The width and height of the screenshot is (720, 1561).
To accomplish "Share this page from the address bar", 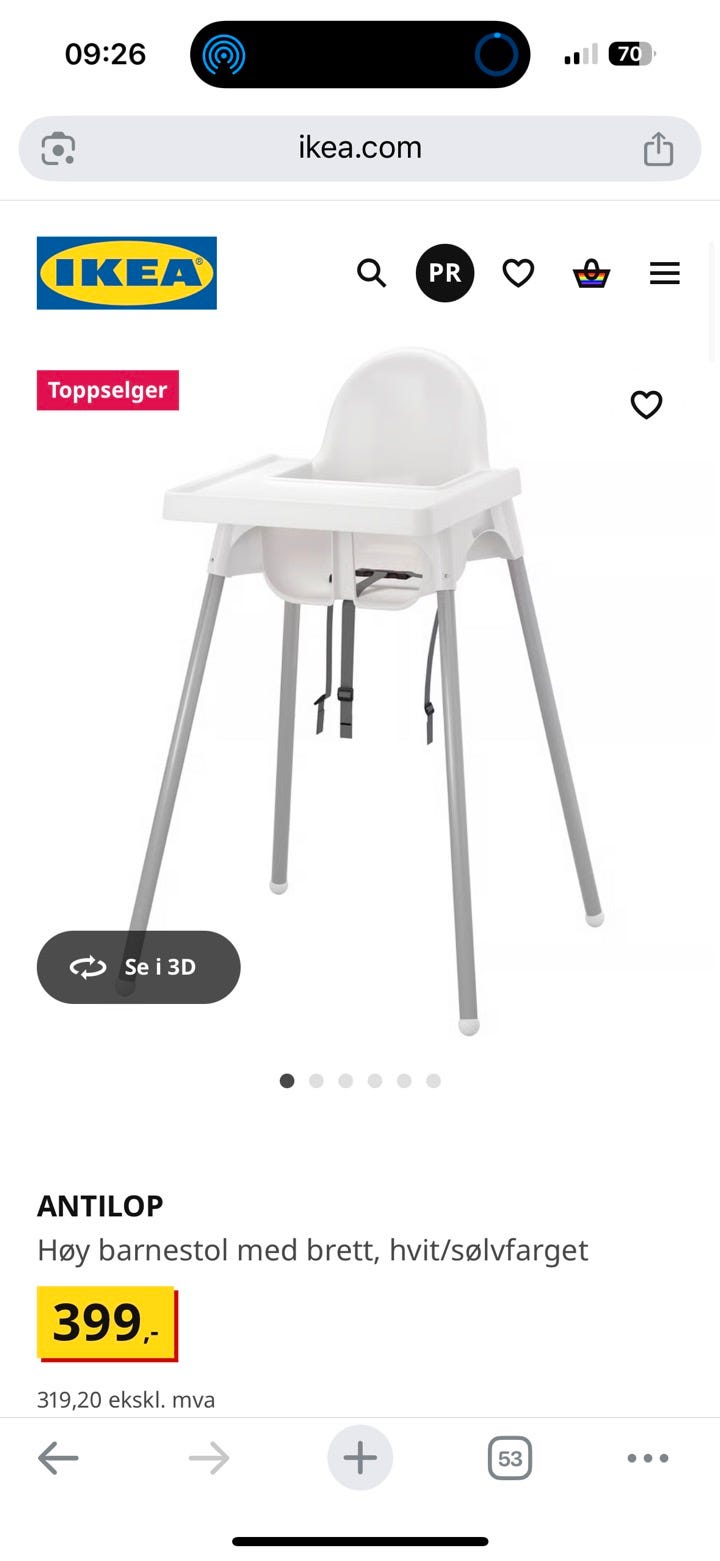I will click(658, 149).
